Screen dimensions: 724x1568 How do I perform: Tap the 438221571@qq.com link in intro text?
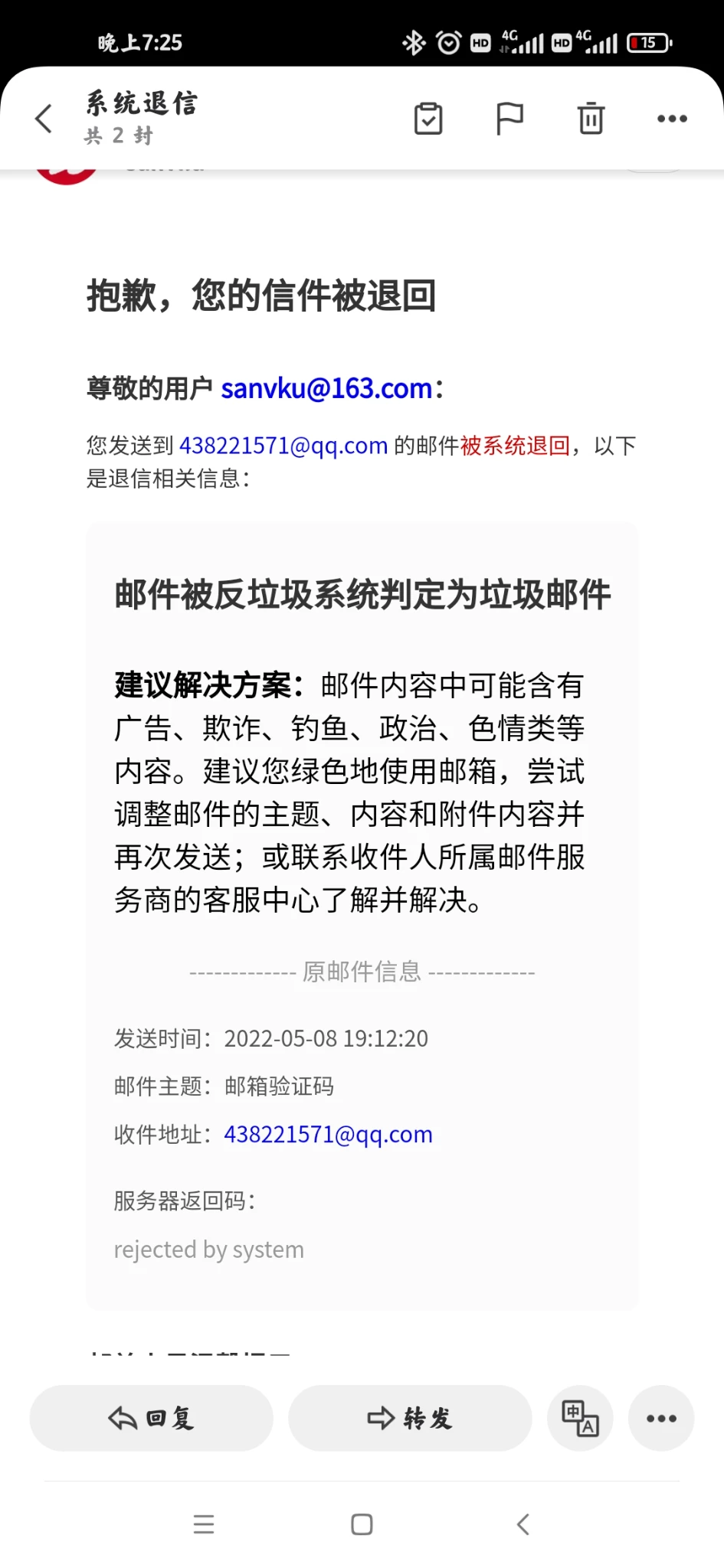283,446
